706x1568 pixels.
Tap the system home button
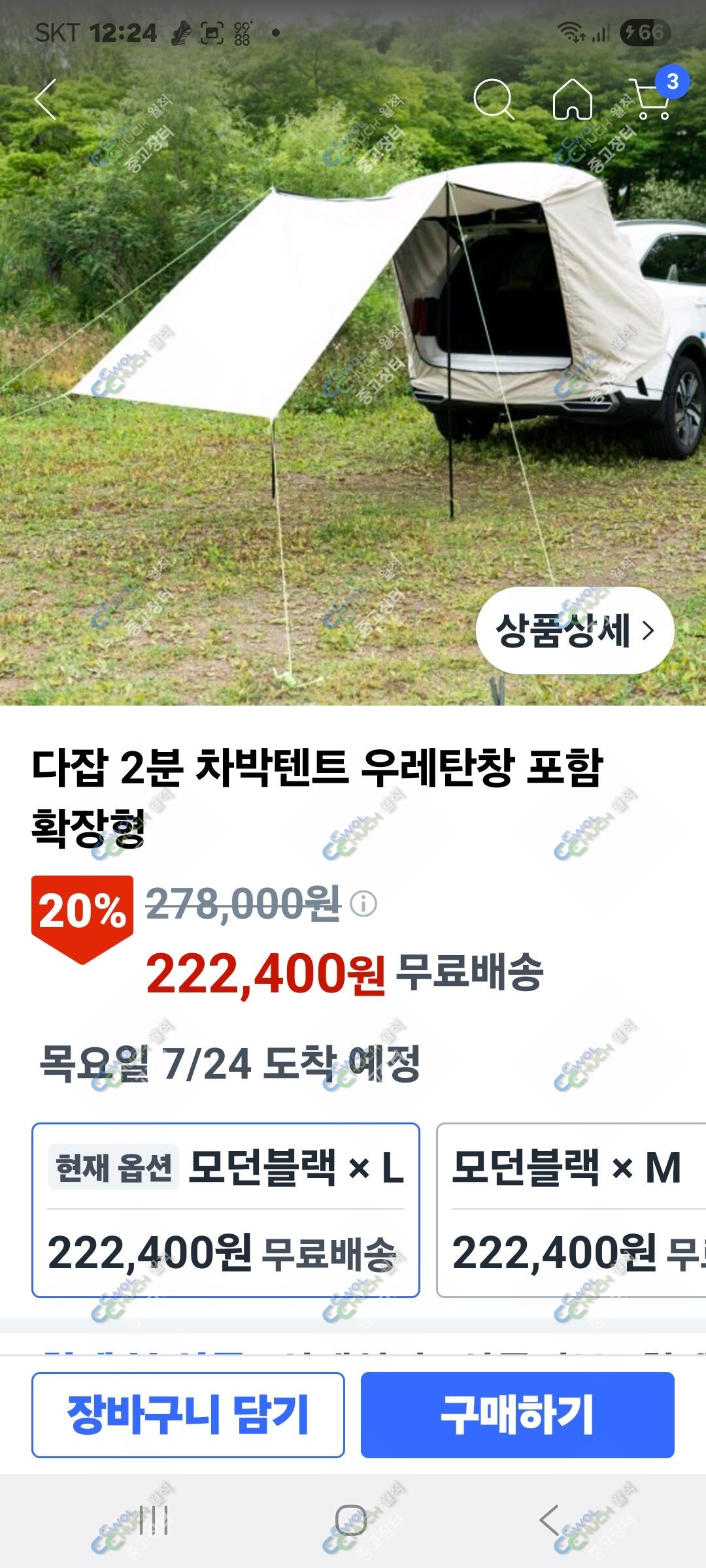click(x=351, y=1520)
